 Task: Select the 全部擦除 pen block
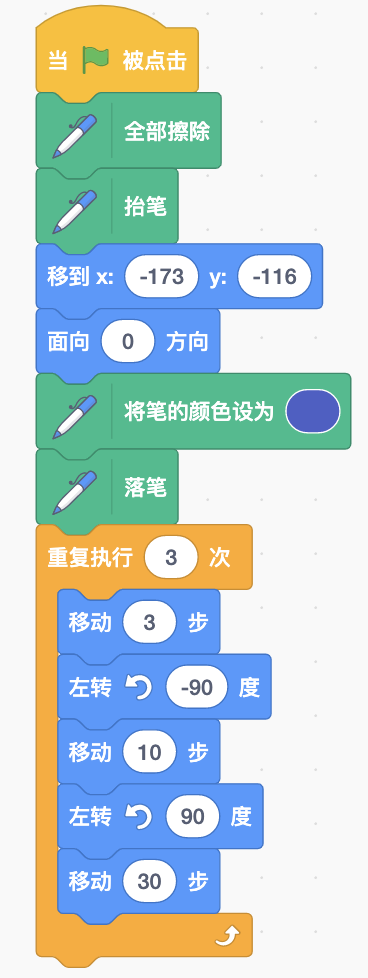tap(128, 131)
